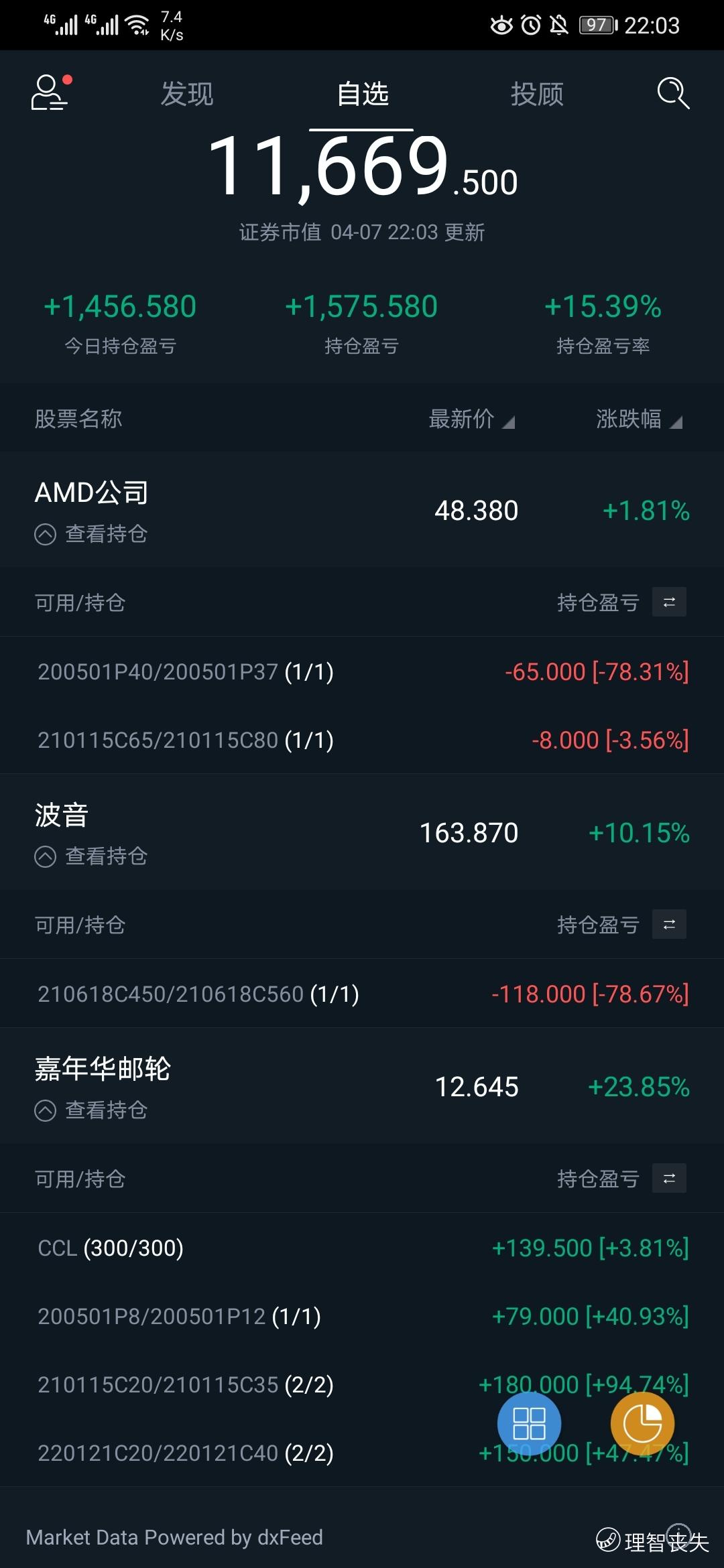The height and width of the screenshot is (1568, 724).
Task: Open the 波音 stock row
Action: [x=362, y=832]
